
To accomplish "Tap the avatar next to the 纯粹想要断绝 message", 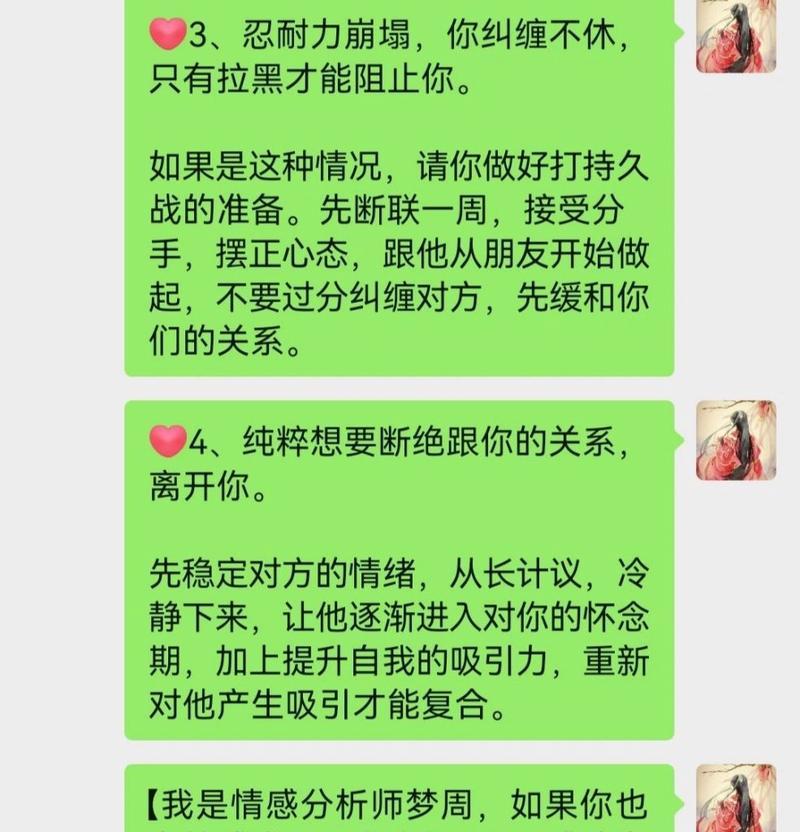I will pyautogui.click(x=736, y=440).
